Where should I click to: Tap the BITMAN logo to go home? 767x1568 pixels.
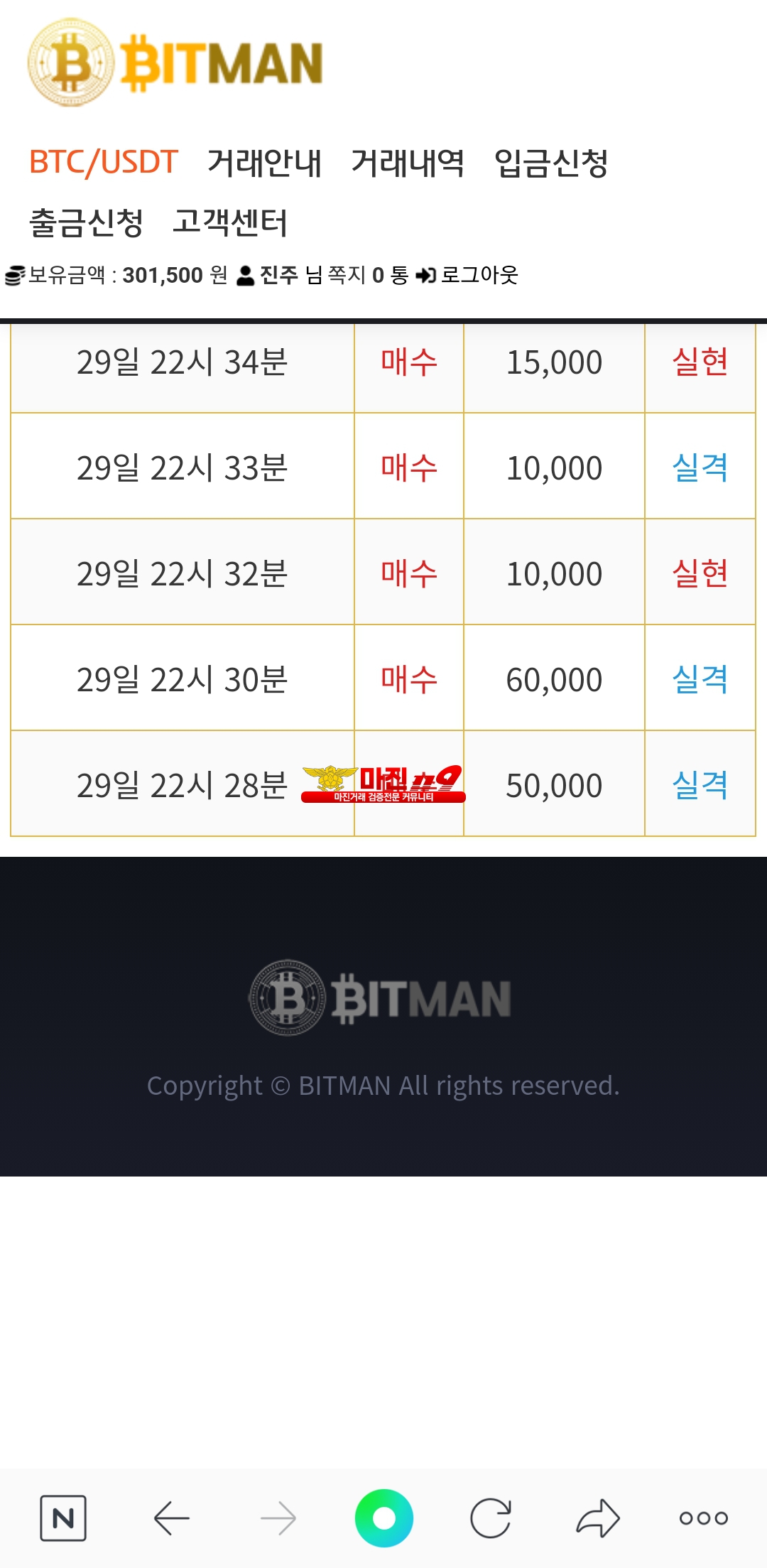pos(175,63)
